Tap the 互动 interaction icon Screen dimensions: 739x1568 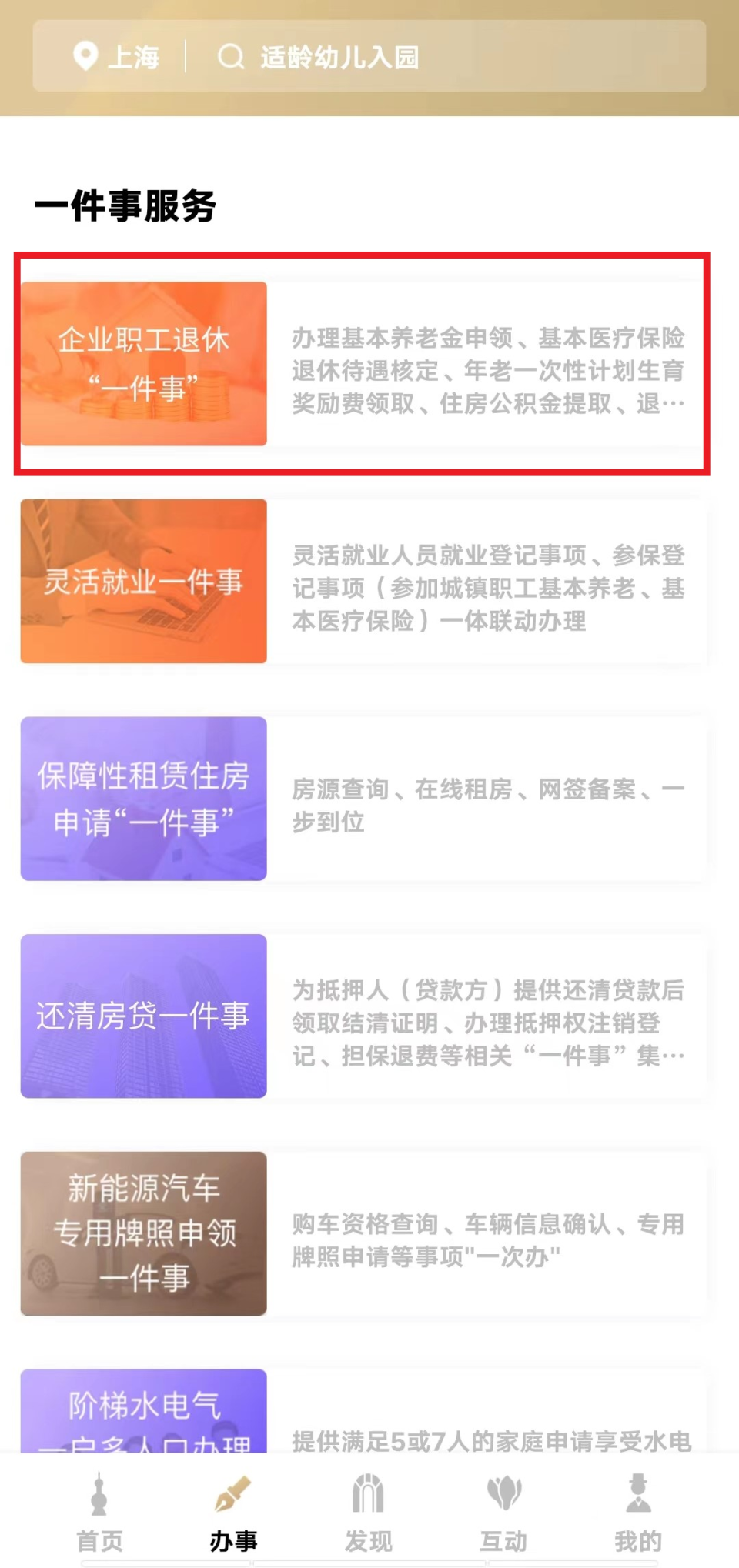pyautogui.click(x=502, y=1491)
